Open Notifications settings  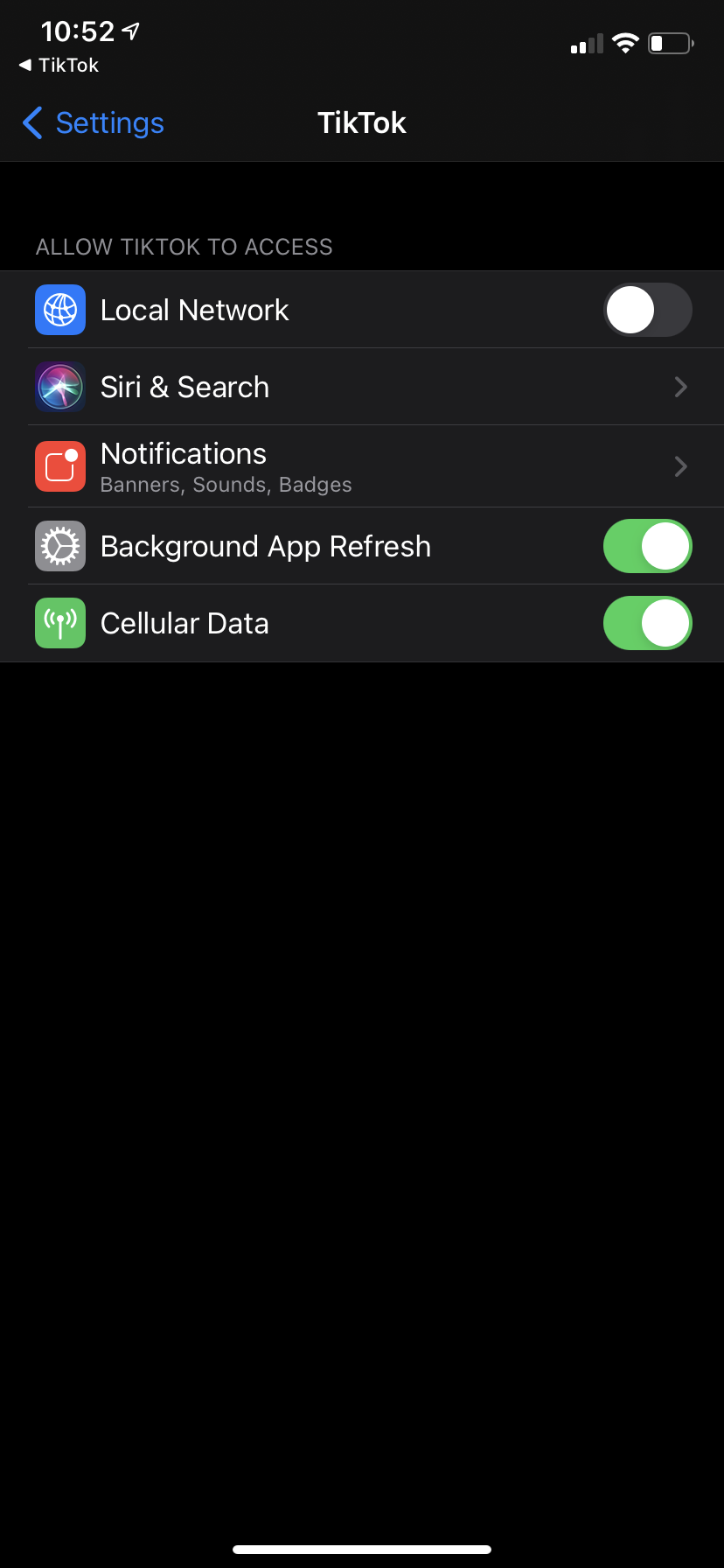362,466
